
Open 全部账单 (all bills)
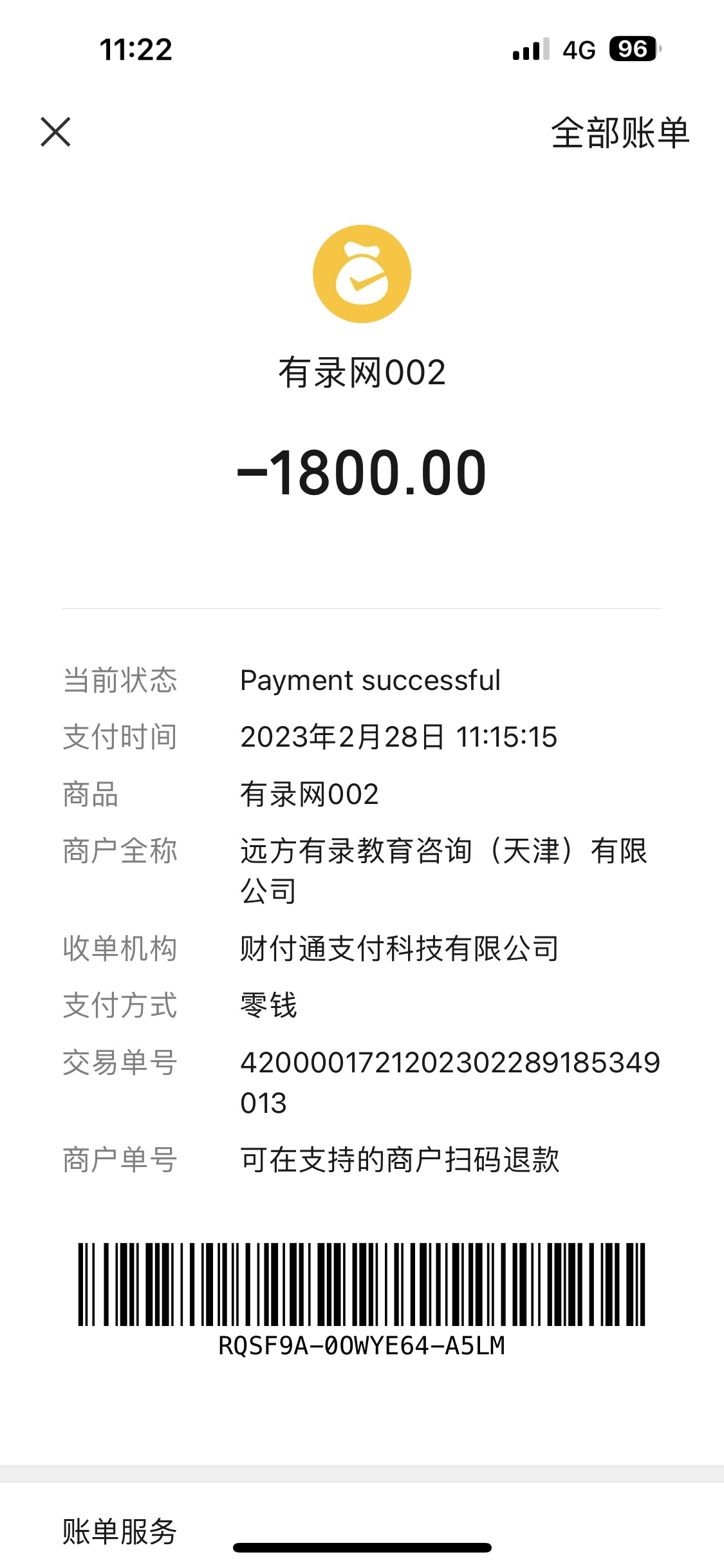pos(620,133)
